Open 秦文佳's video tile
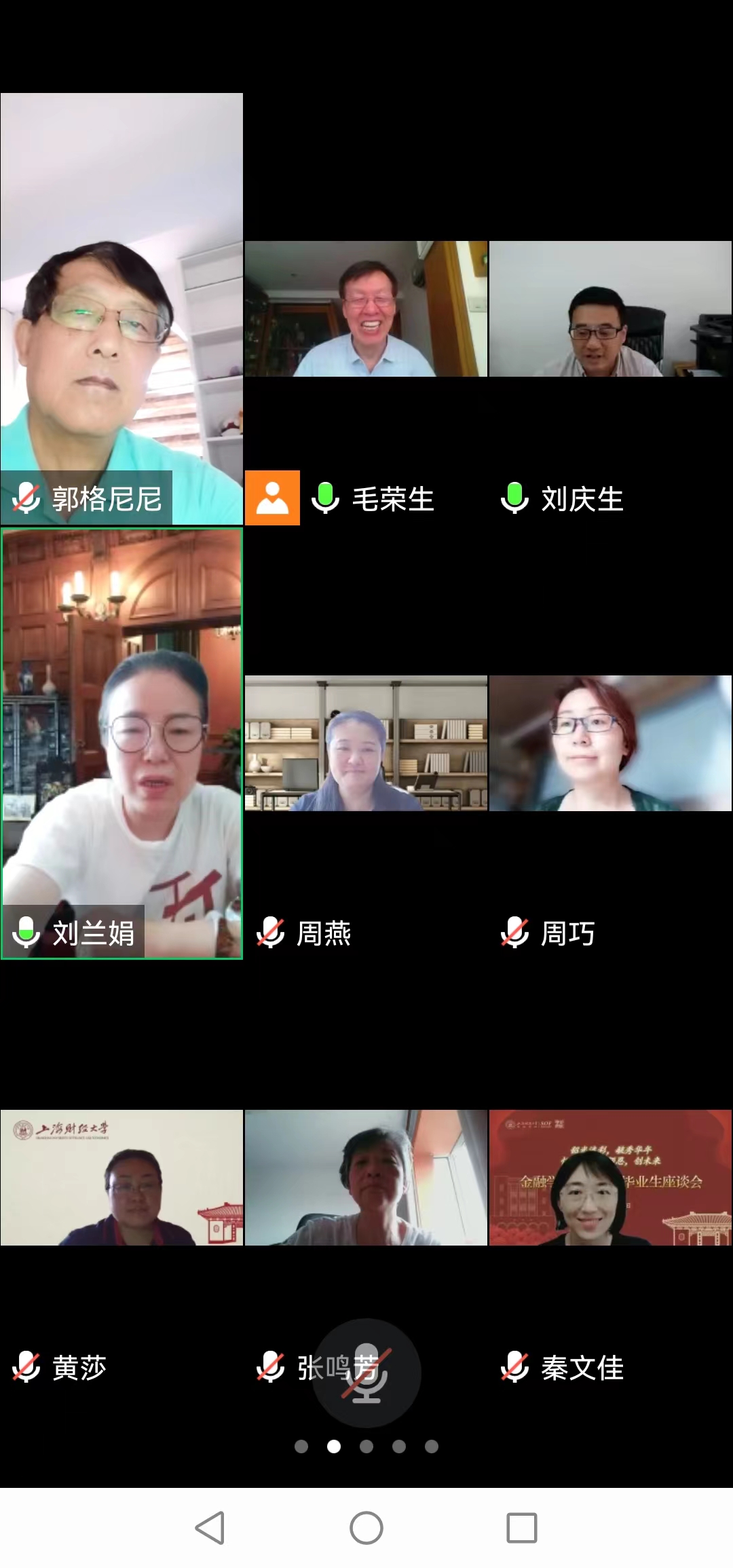 click(610, 1178)
